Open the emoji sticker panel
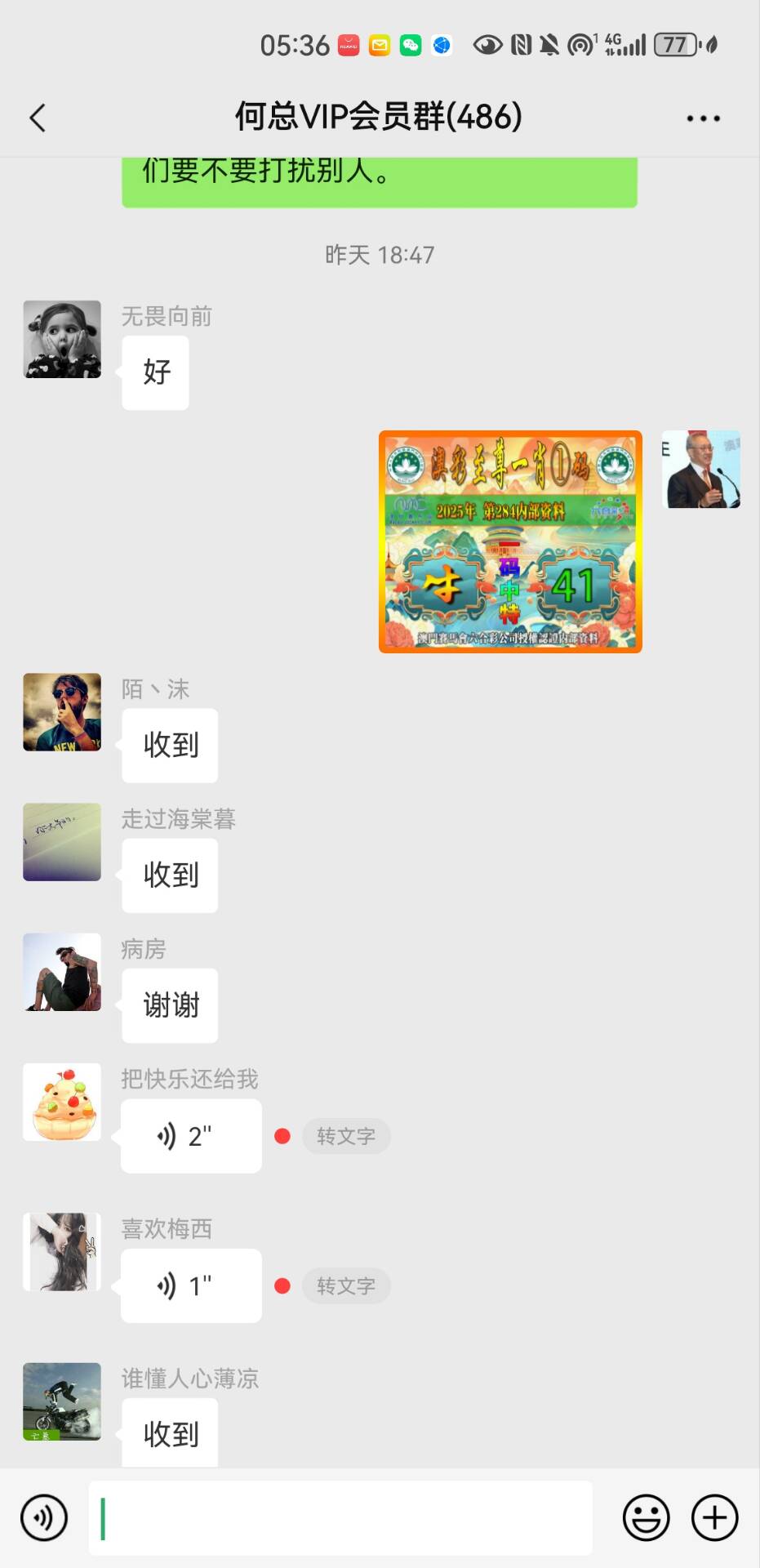Image resolution: width=760 pixels, height=1568 pixels. 646,1517
